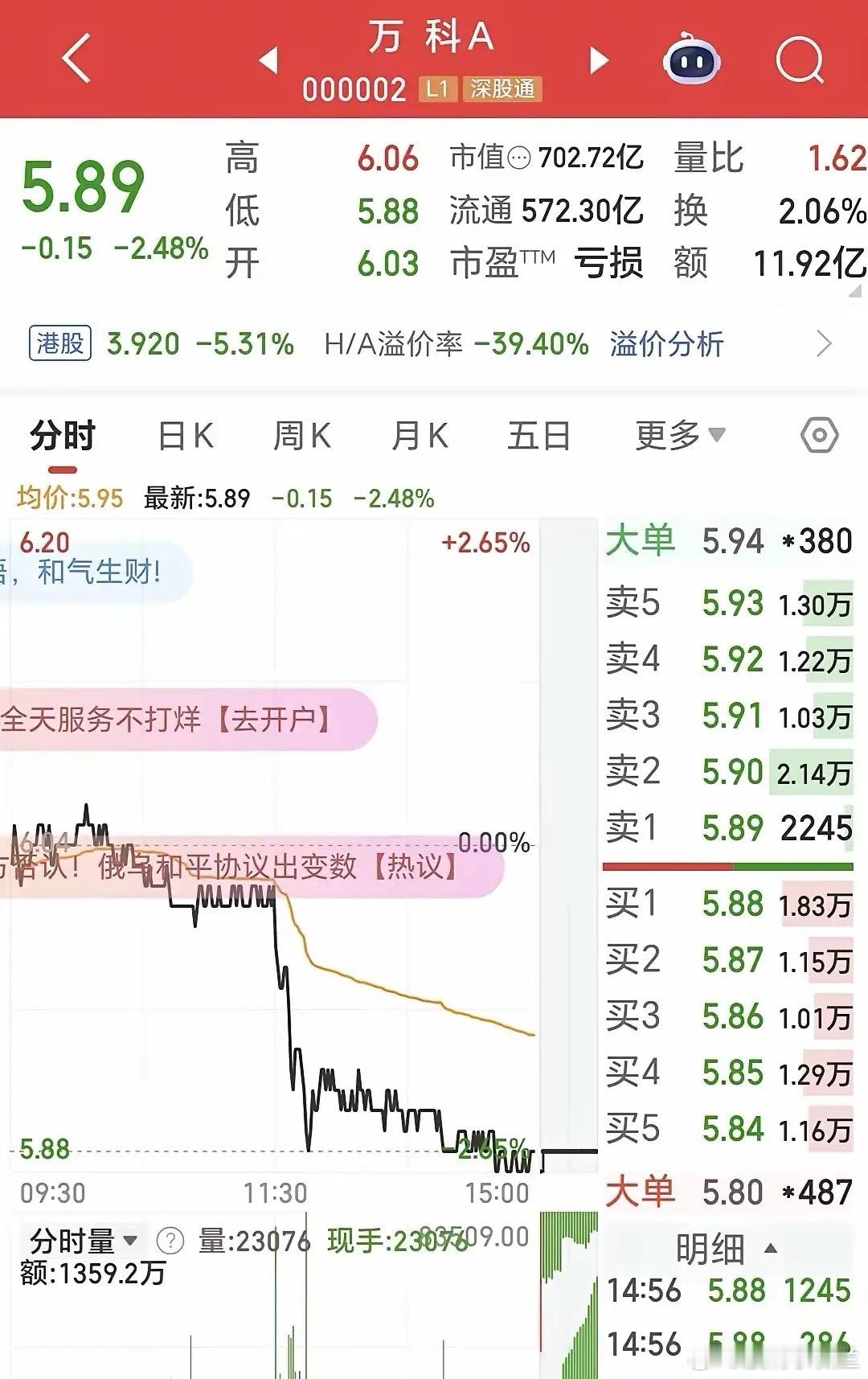868x1379 pixels.
Task: Open 溢价分析 premium analysis
Action: pos(665,343)
